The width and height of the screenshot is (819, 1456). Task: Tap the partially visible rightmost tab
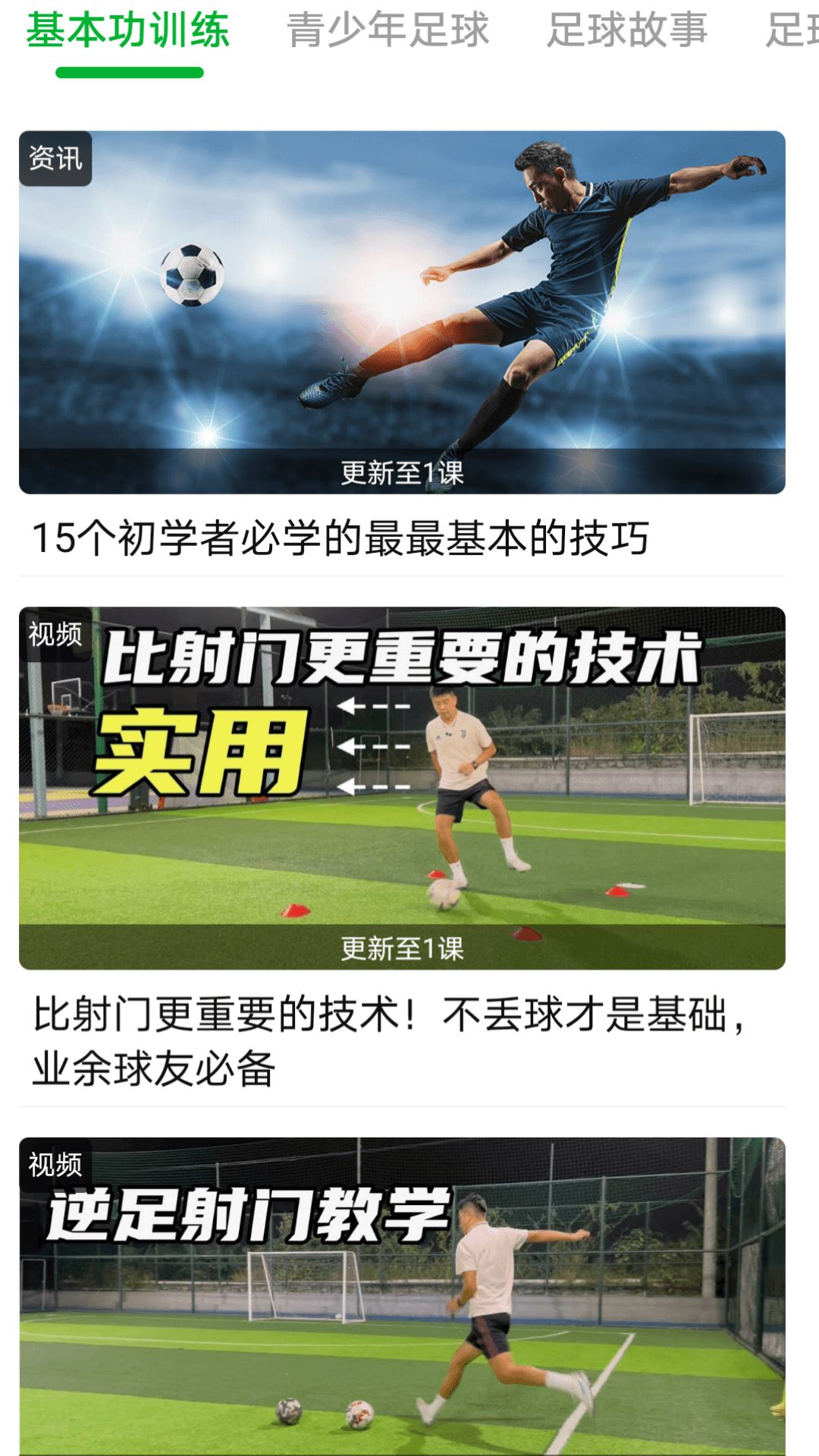[789, 30]
